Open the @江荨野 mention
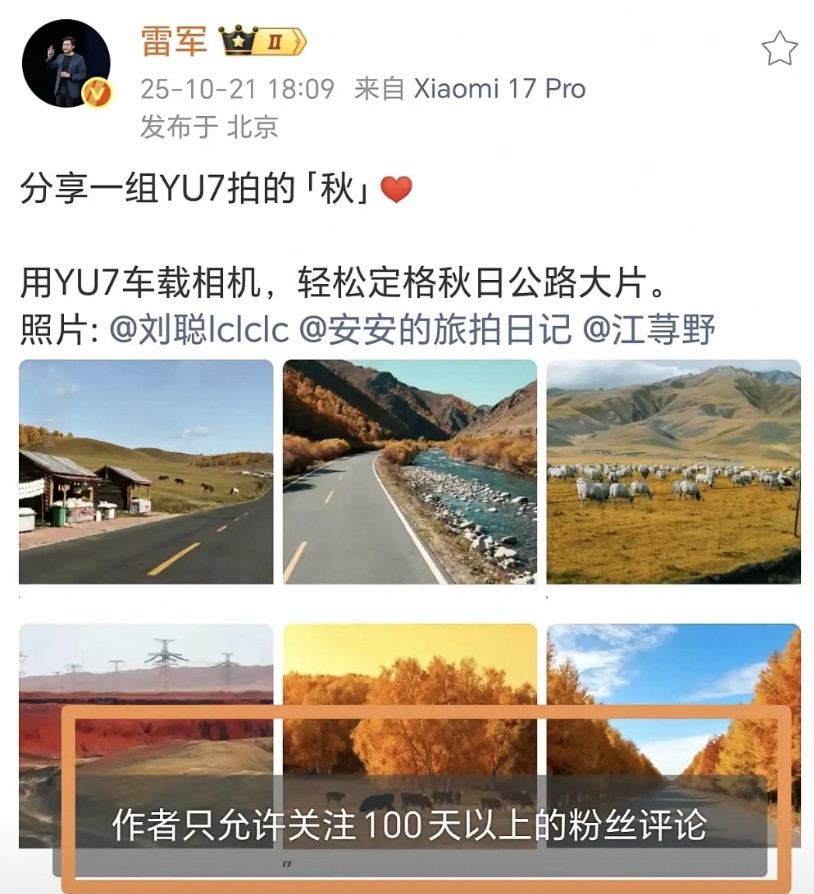The height and width of the screenshot is (894, 814). click(x=650, y=329)
